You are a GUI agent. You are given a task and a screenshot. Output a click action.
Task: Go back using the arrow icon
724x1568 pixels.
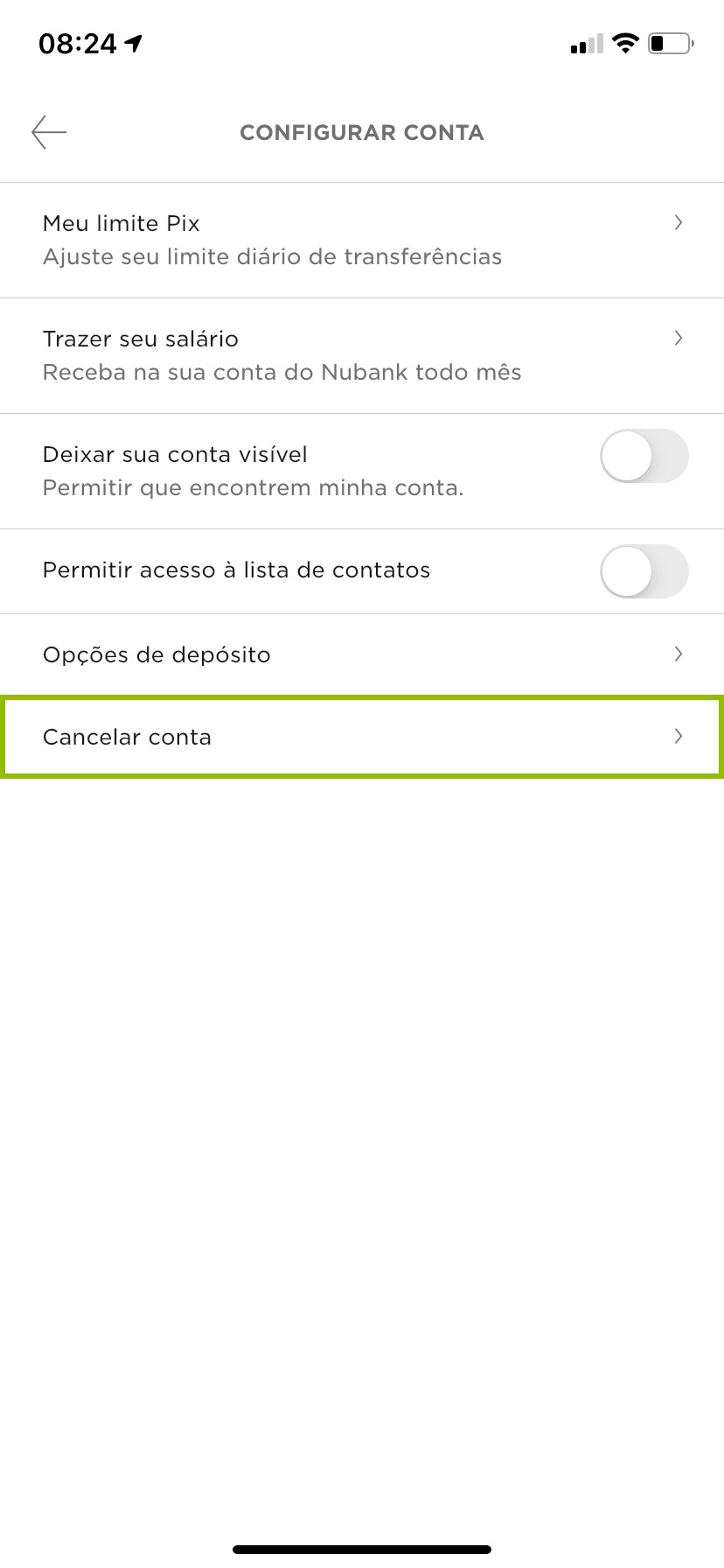[x=49, y=132]
